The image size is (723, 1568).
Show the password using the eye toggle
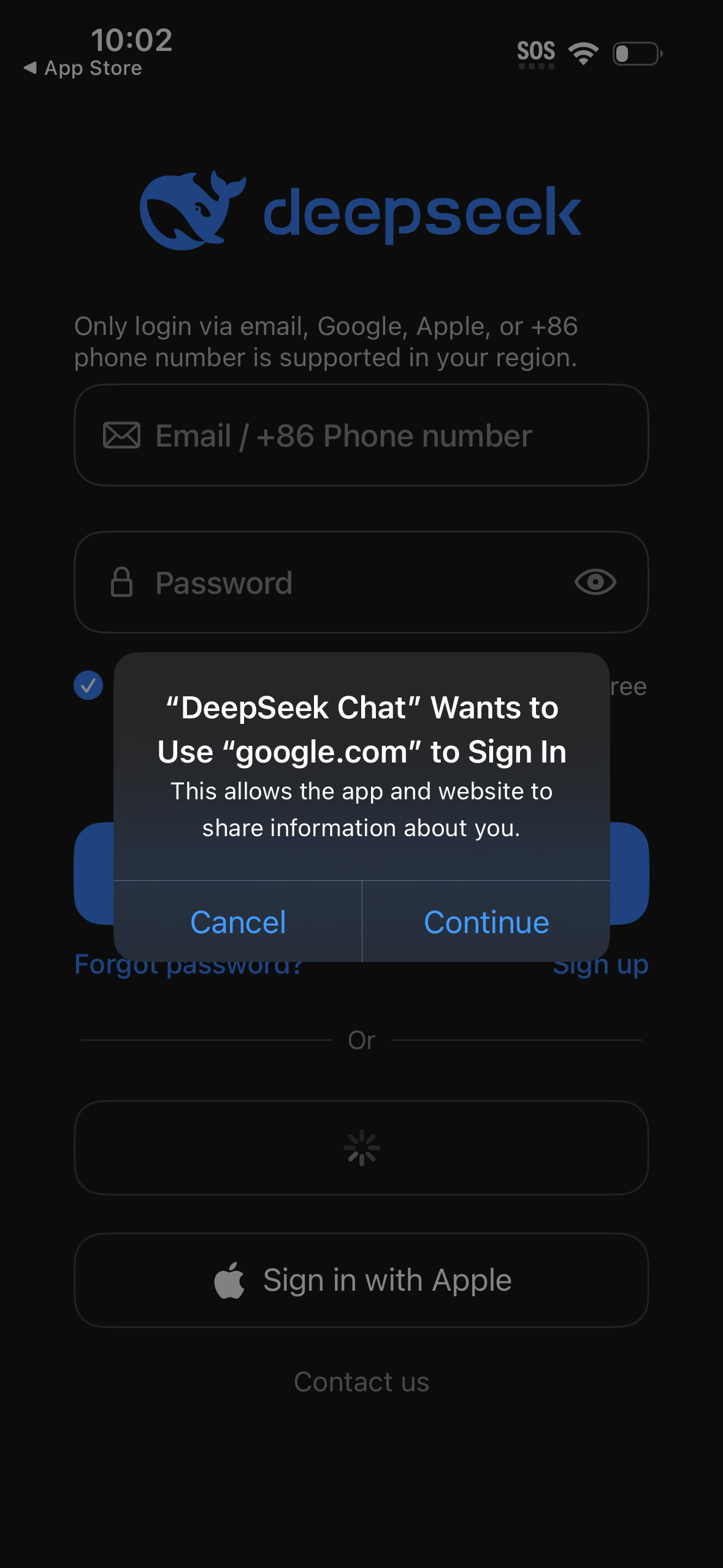[594, 582]
